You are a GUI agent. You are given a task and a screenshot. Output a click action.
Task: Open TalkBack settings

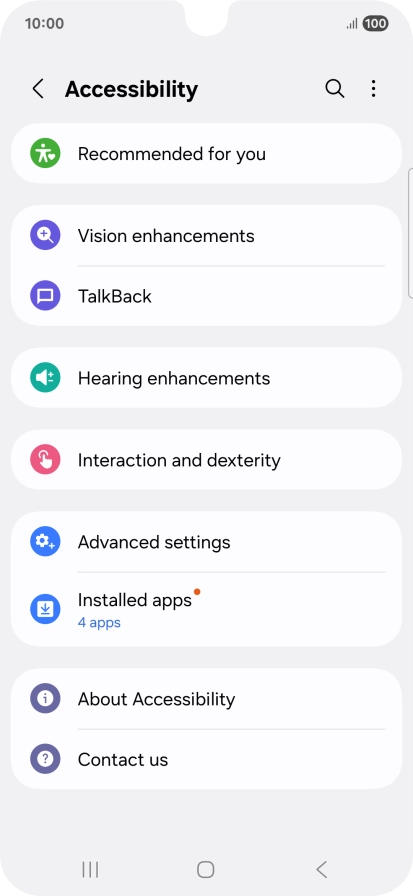[206, 296]
